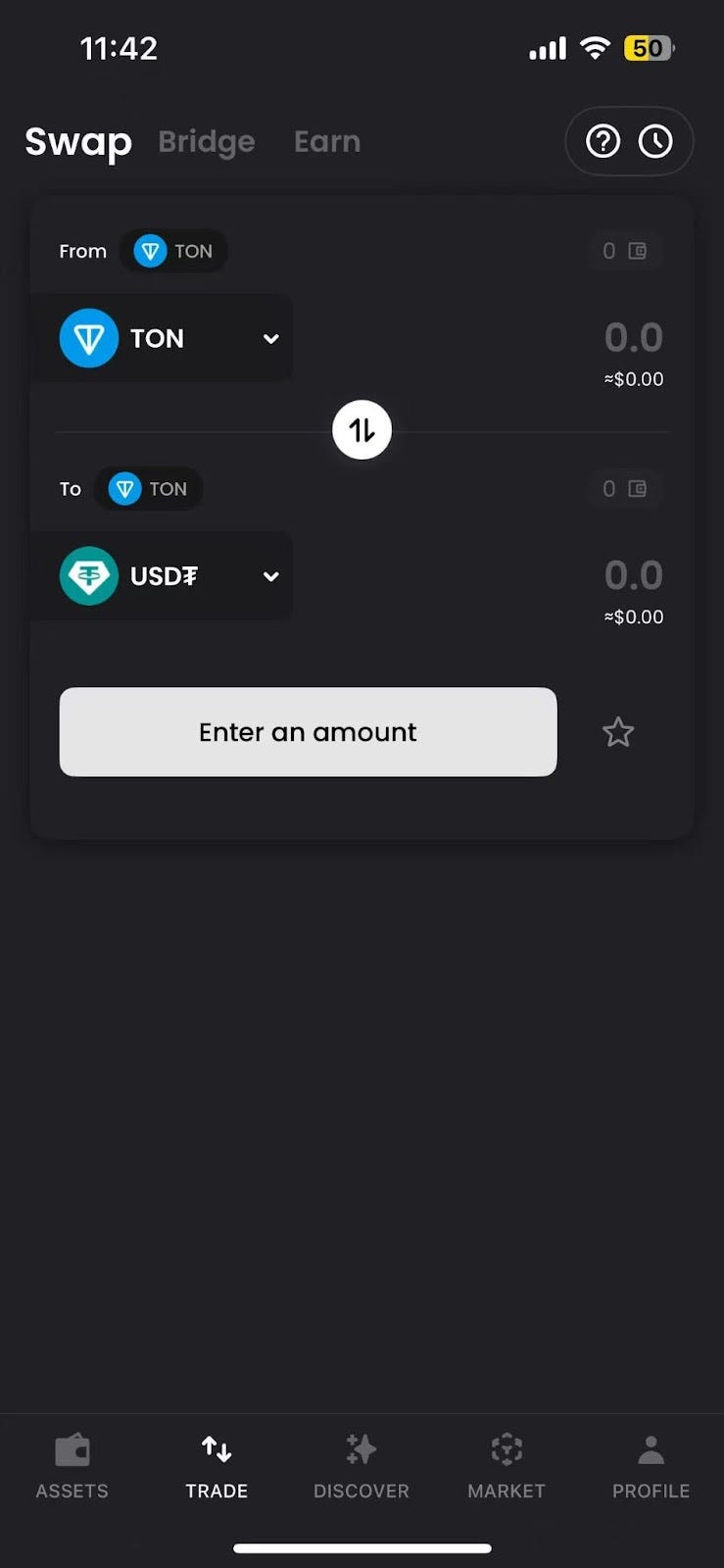Go to the Profile tab

651,1466
